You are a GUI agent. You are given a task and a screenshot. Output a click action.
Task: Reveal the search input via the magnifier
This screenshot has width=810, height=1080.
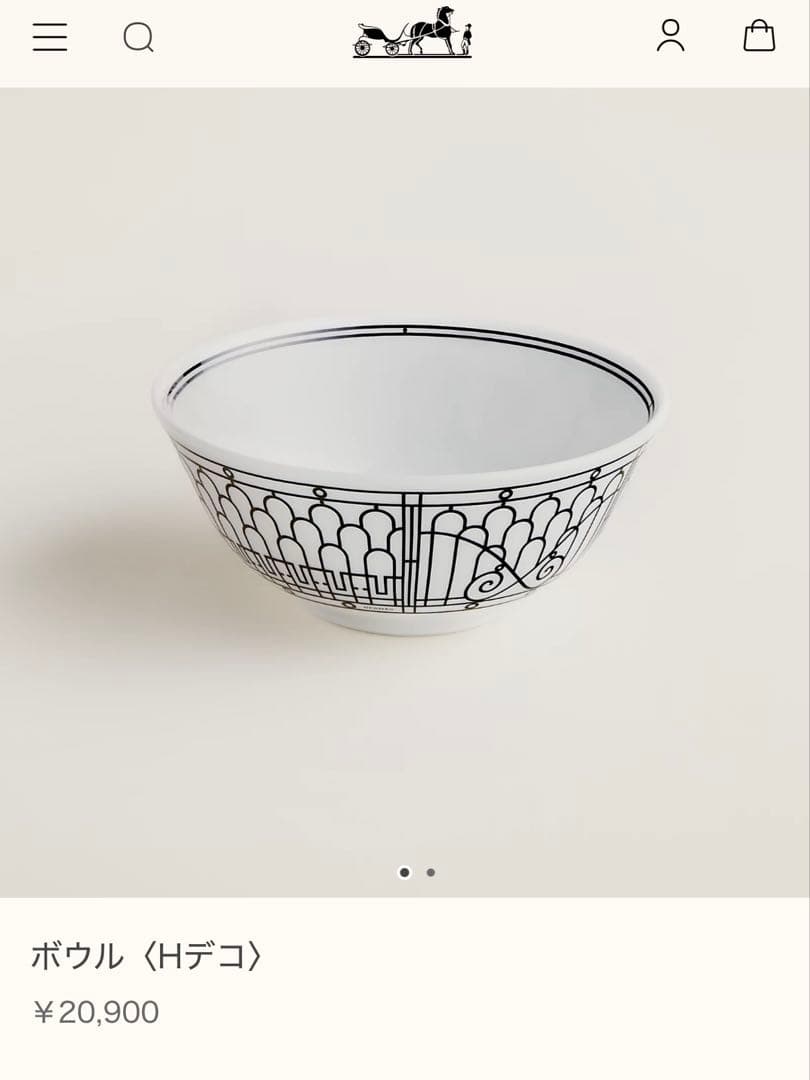point(140,38)
